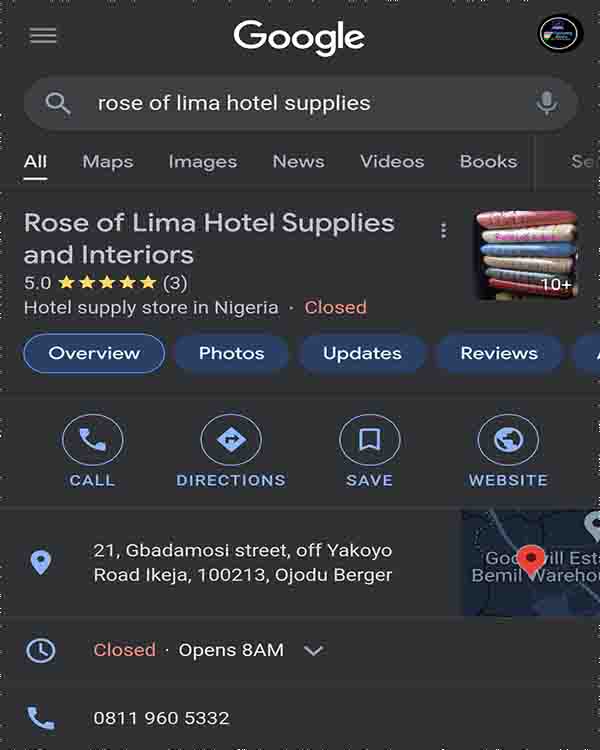Switch to the Images tab
Viewport: 600px width, 750px height.
click(x=202, y=162)
